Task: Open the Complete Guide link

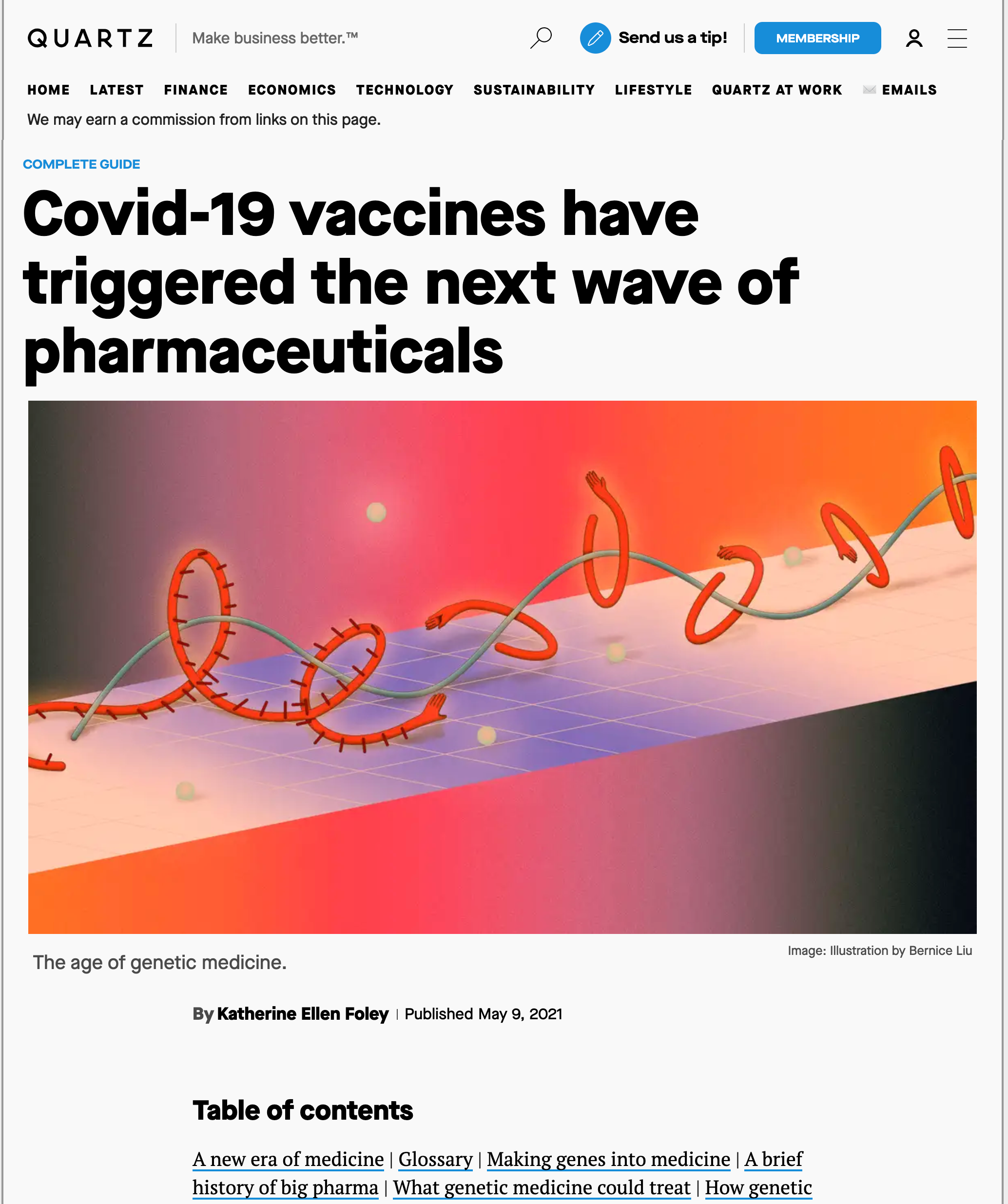Action: coord(81,165)
